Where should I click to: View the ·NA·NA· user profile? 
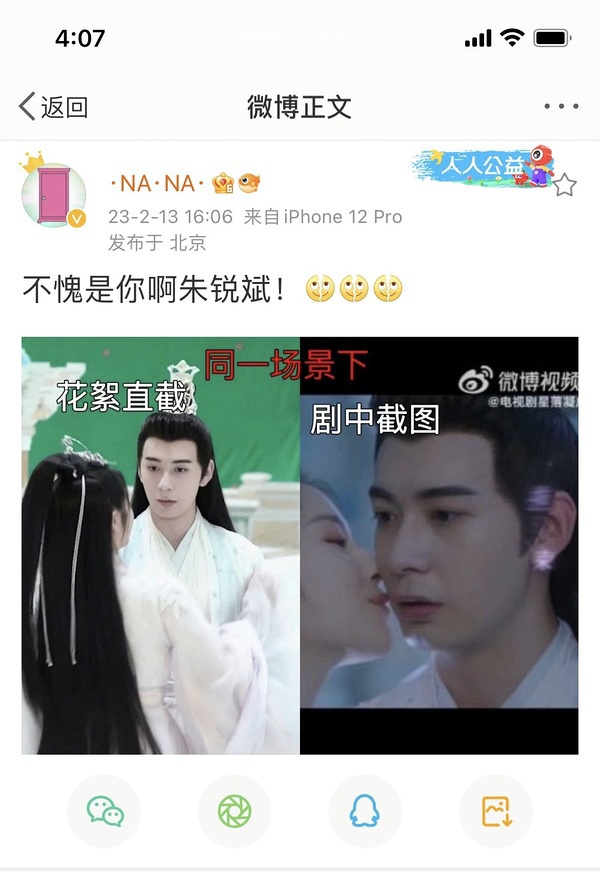click(x=156, y=185)
